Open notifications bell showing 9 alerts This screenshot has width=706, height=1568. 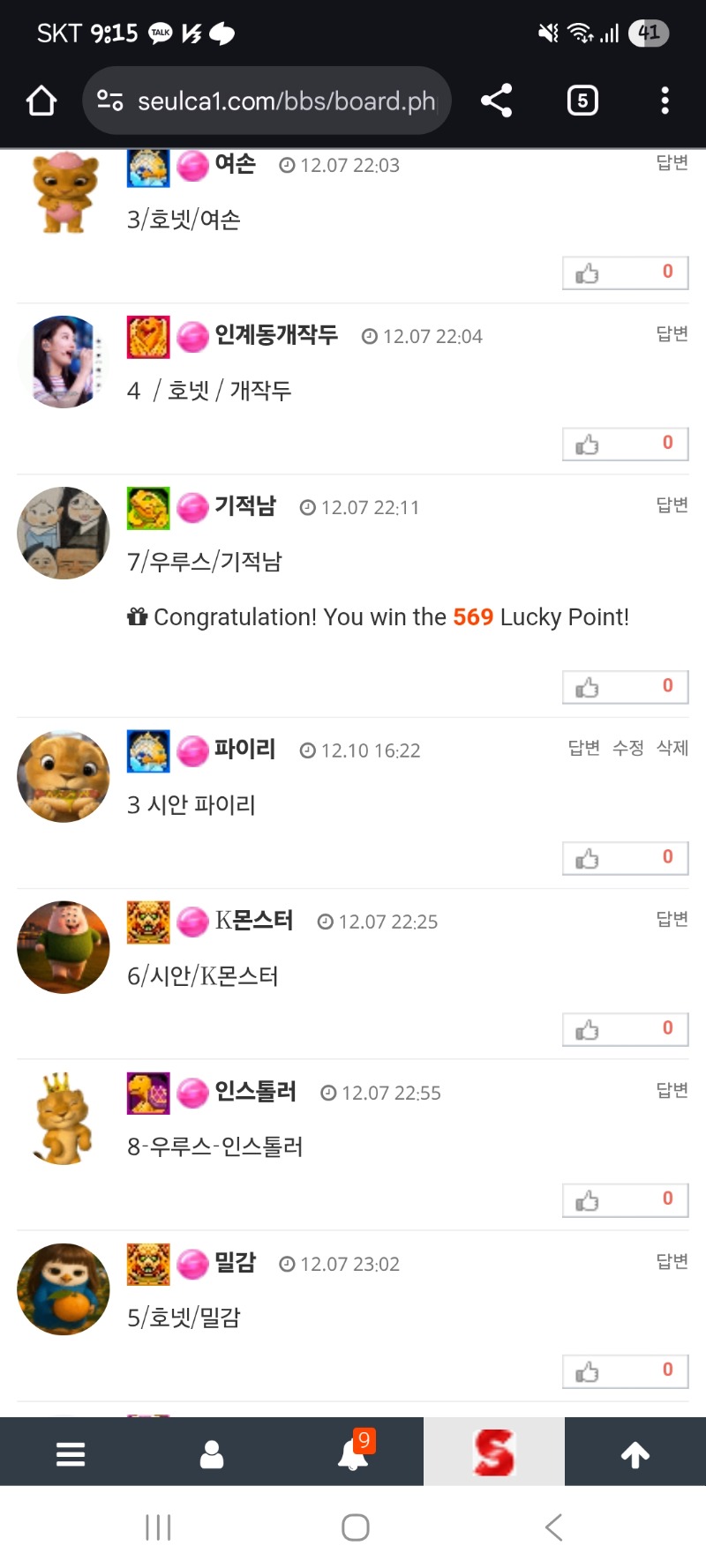pyautogui.click(x=352, y=1452)
